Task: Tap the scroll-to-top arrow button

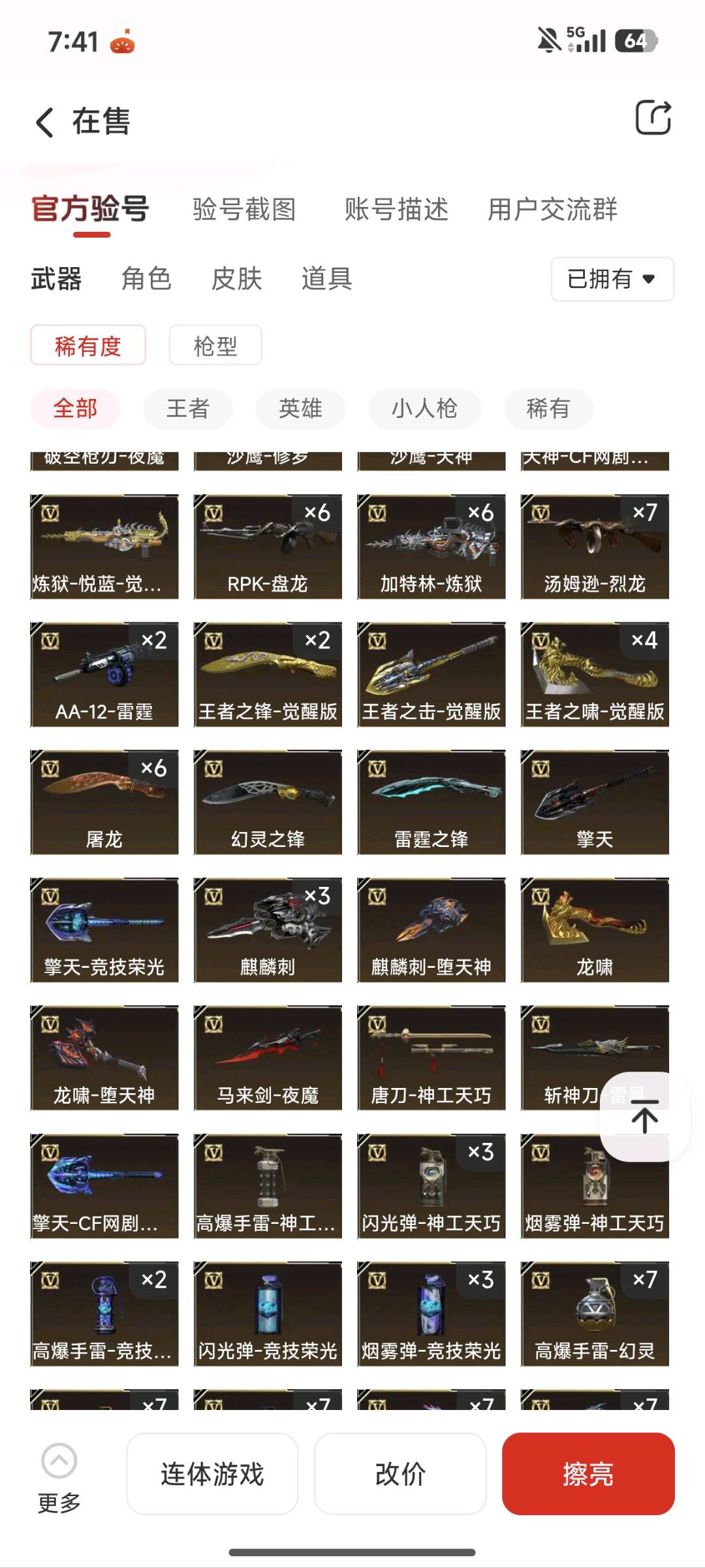Action: point(644,1117)
